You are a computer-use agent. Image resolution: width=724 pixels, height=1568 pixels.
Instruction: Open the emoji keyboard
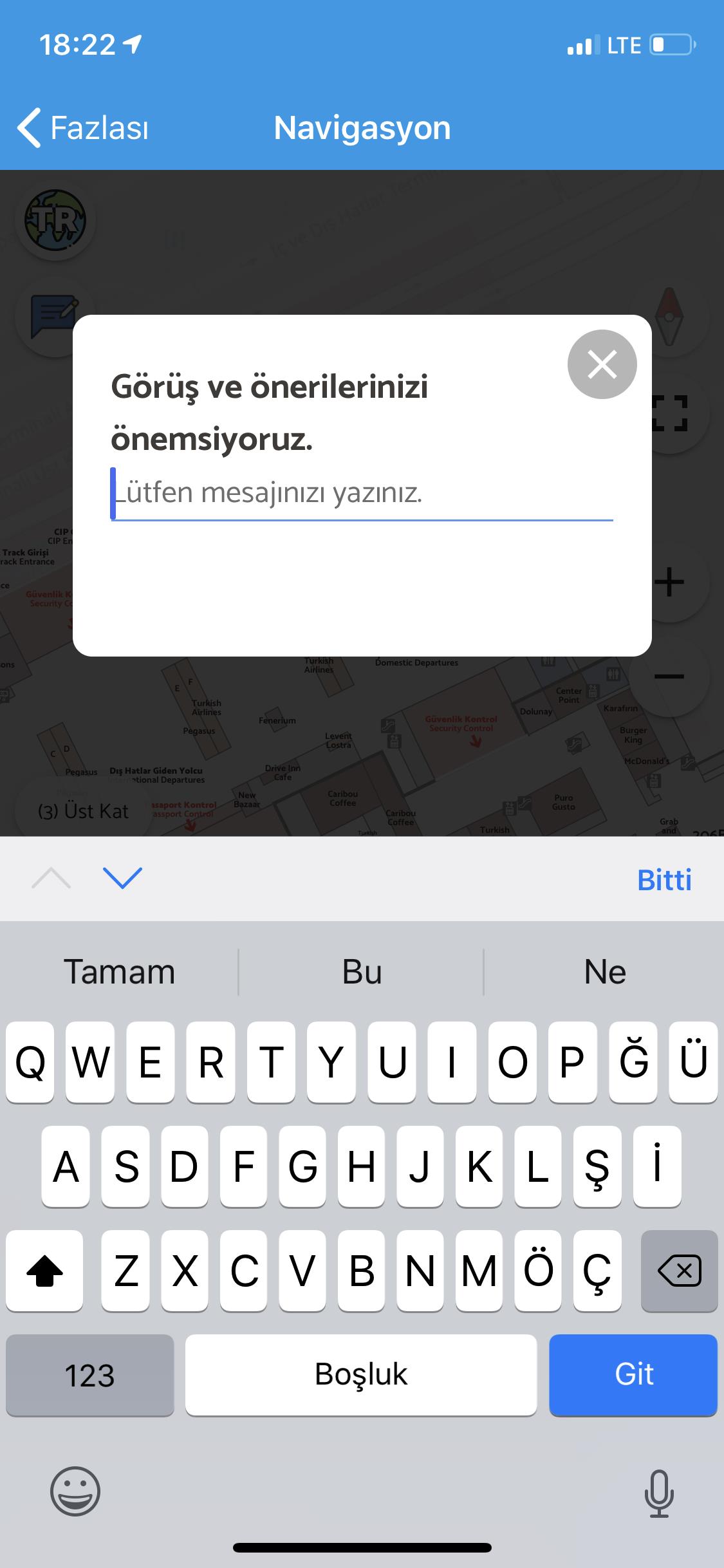point(75,1491)
